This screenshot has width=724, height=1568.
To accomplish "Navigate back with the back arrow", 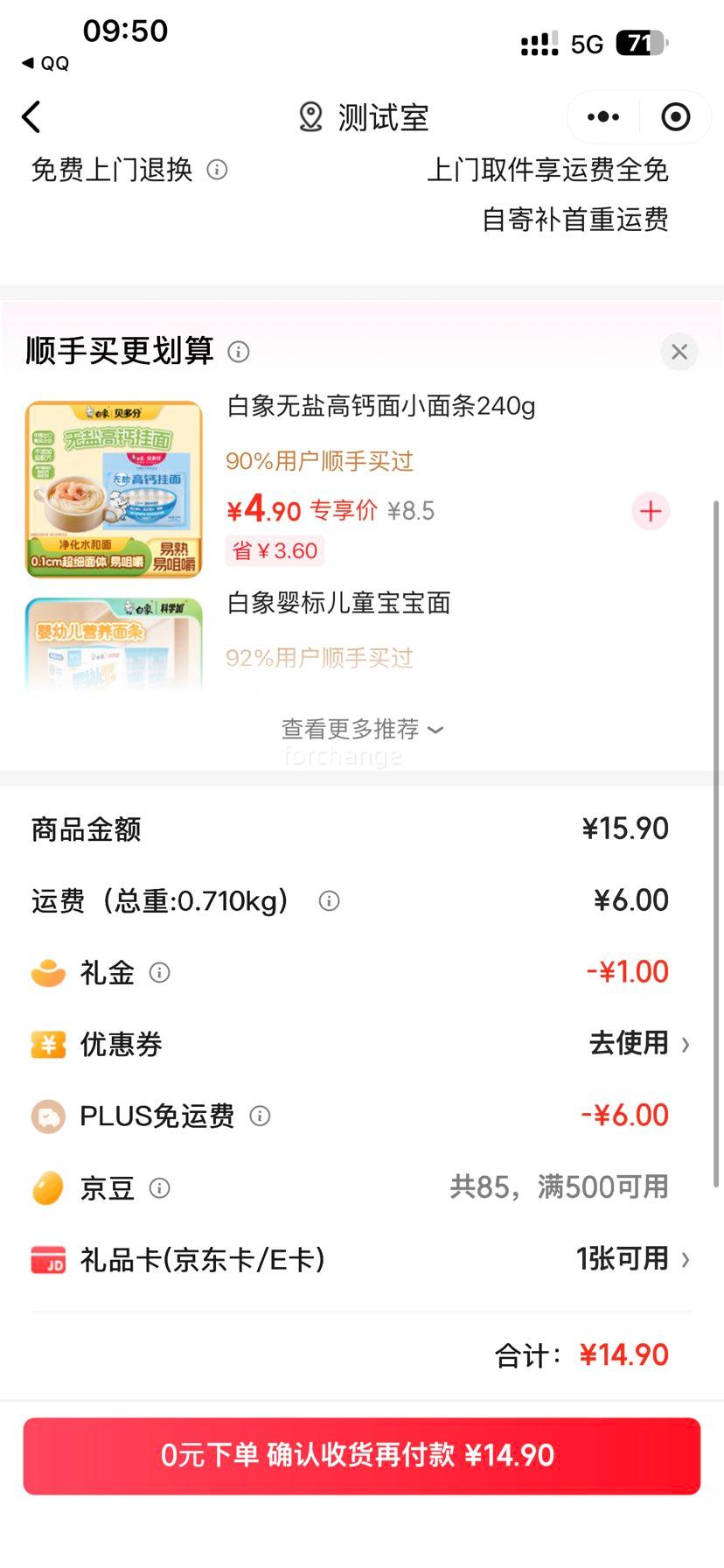I will (x=32, y=116).
